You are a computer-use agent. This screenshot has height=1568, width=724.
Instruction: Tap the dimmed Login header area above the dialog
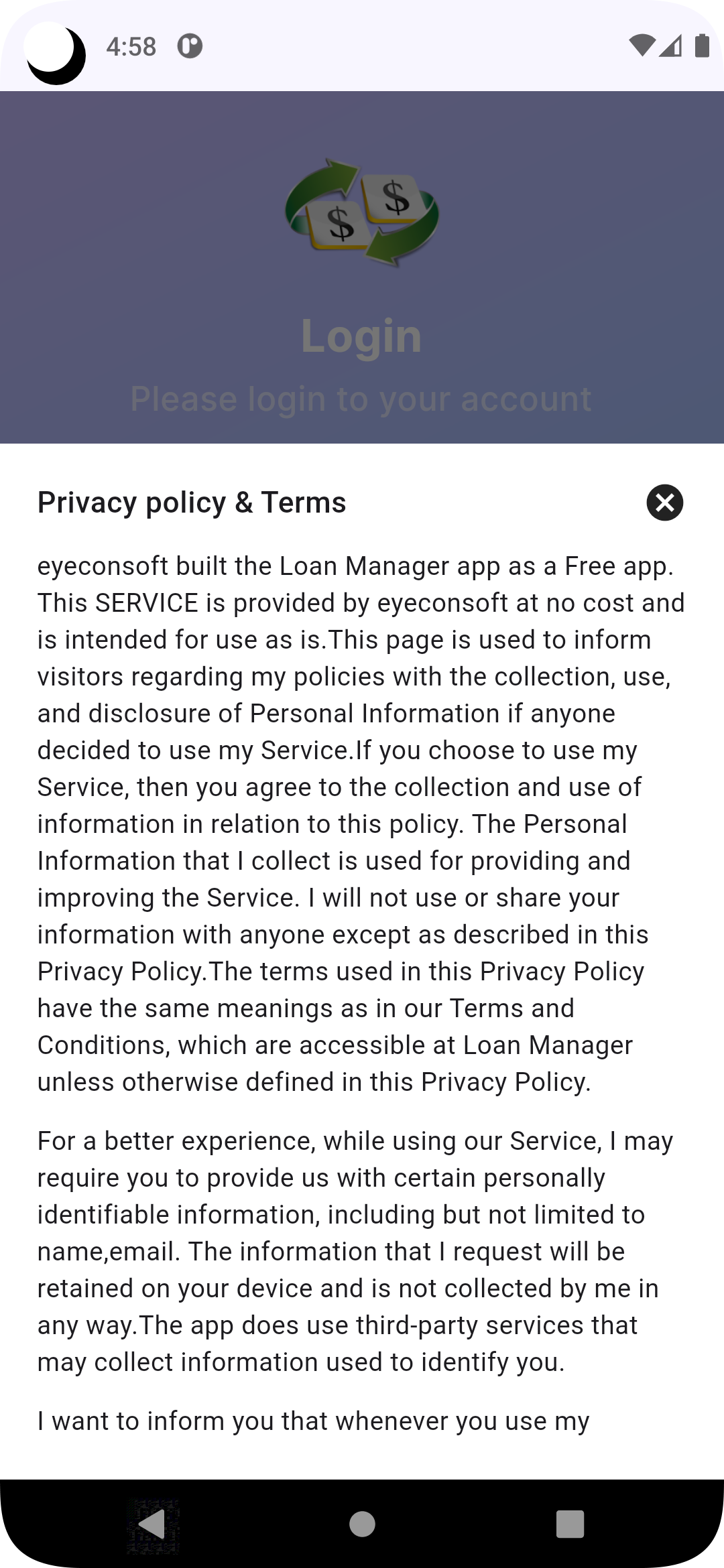(362, 268)
